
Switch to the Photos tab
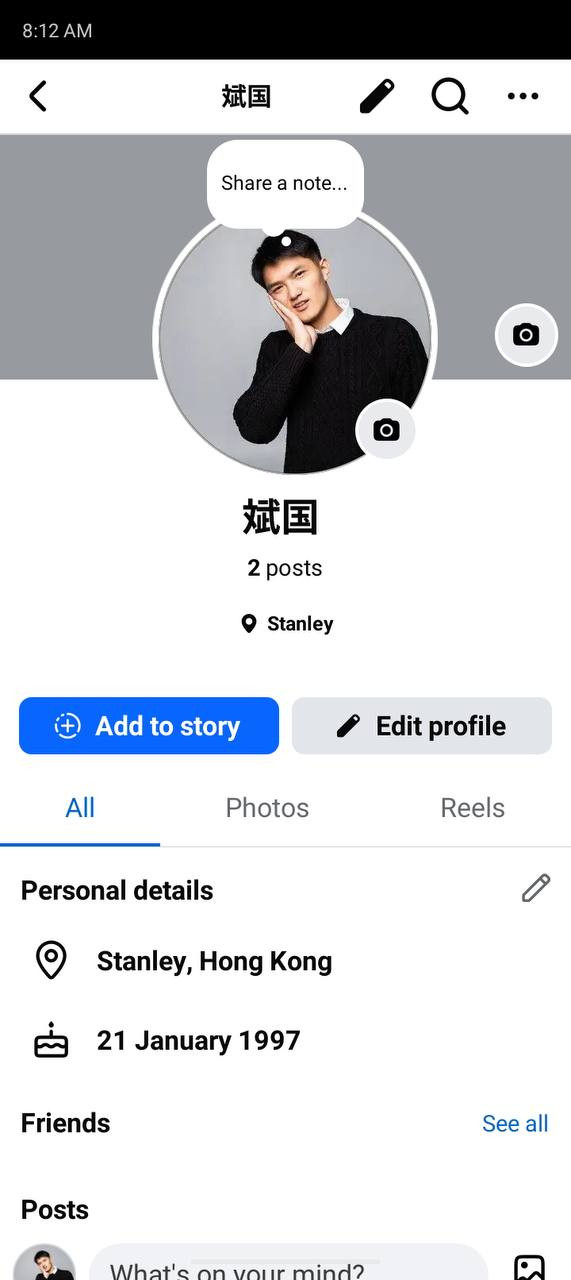tap(267, 808)
